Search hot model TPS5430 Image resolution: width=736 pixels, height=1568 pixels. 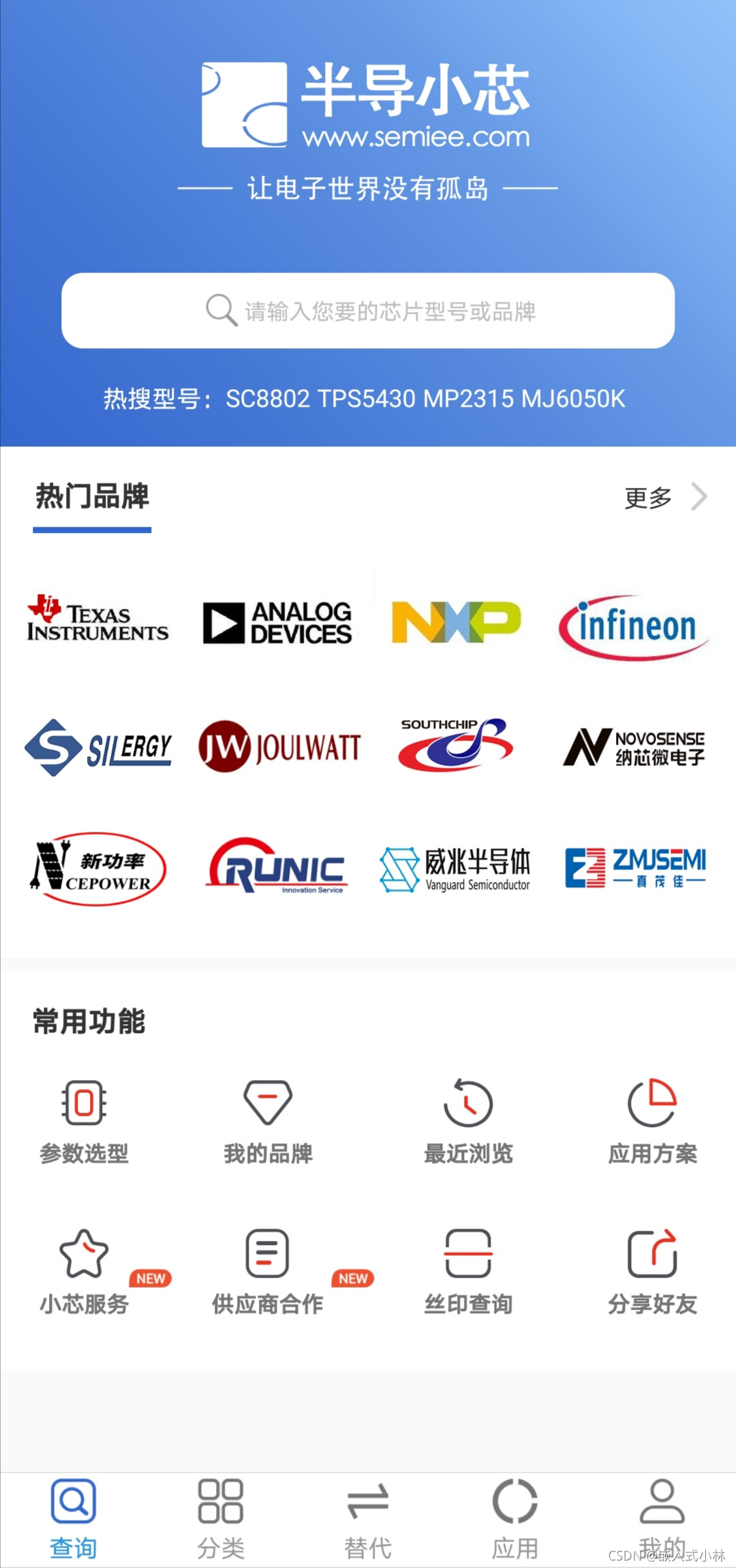(x=367, y=399)
